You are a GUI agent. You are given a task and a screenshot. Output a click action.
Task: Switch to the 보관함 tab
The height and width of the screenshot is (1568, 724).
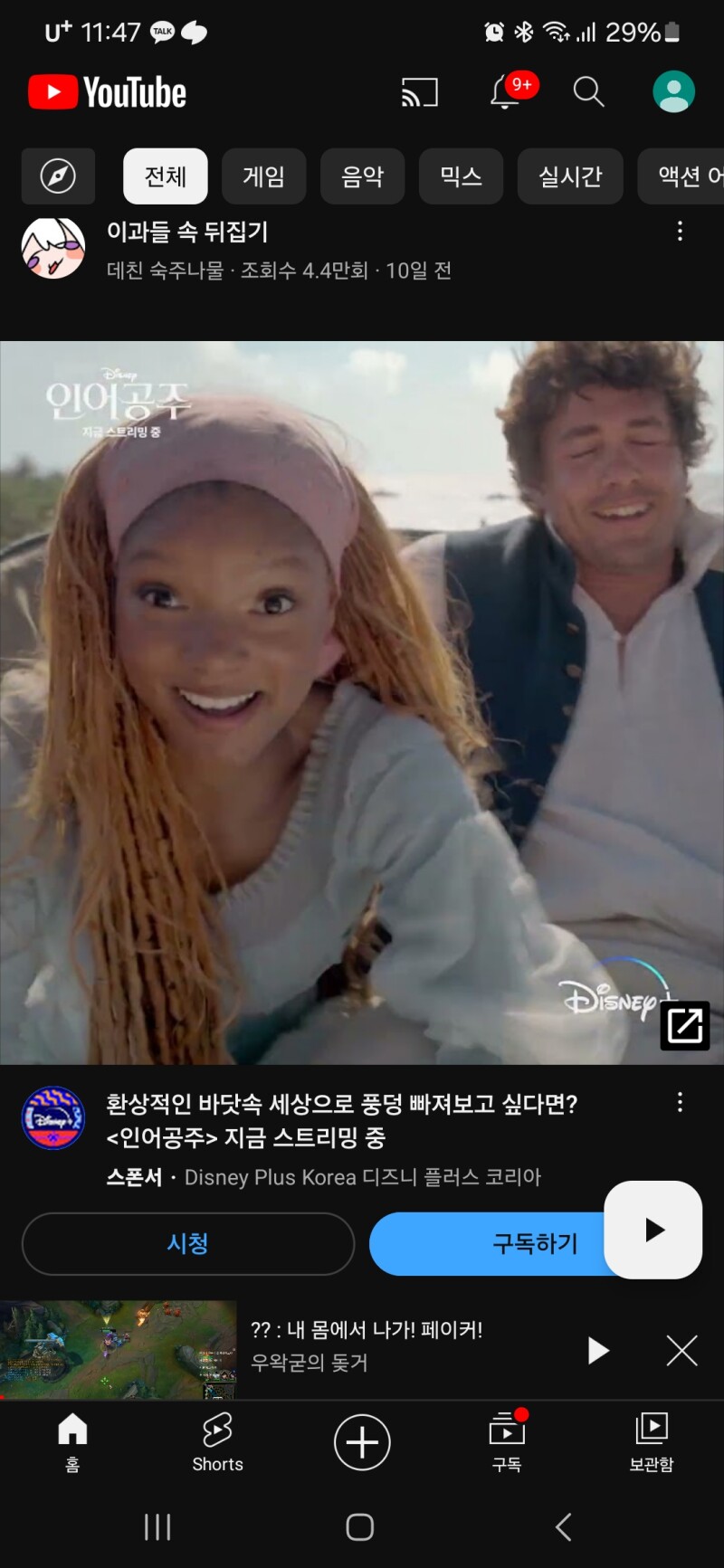(x=652, y=1442)
